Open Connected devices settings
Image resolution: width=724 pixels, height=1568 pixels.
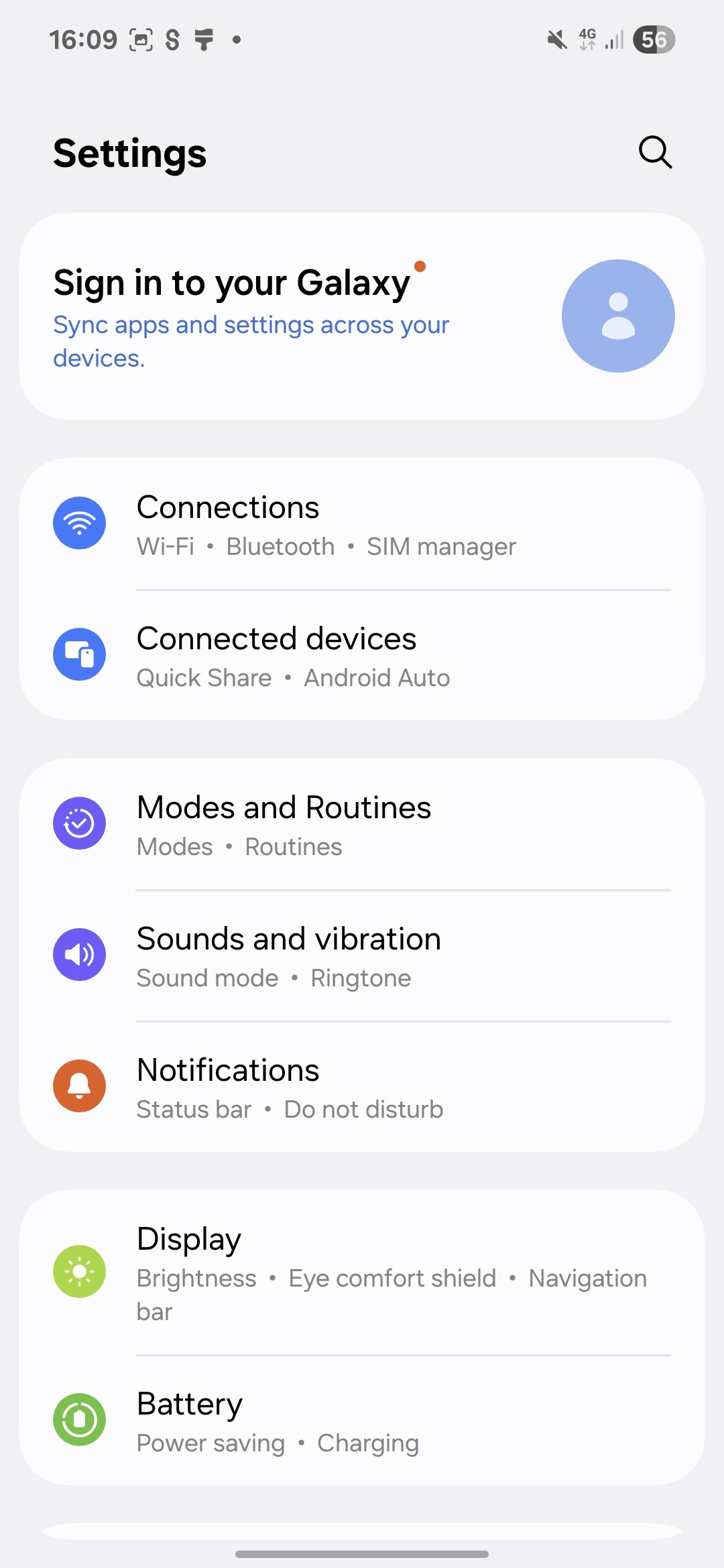coord(362,655)
